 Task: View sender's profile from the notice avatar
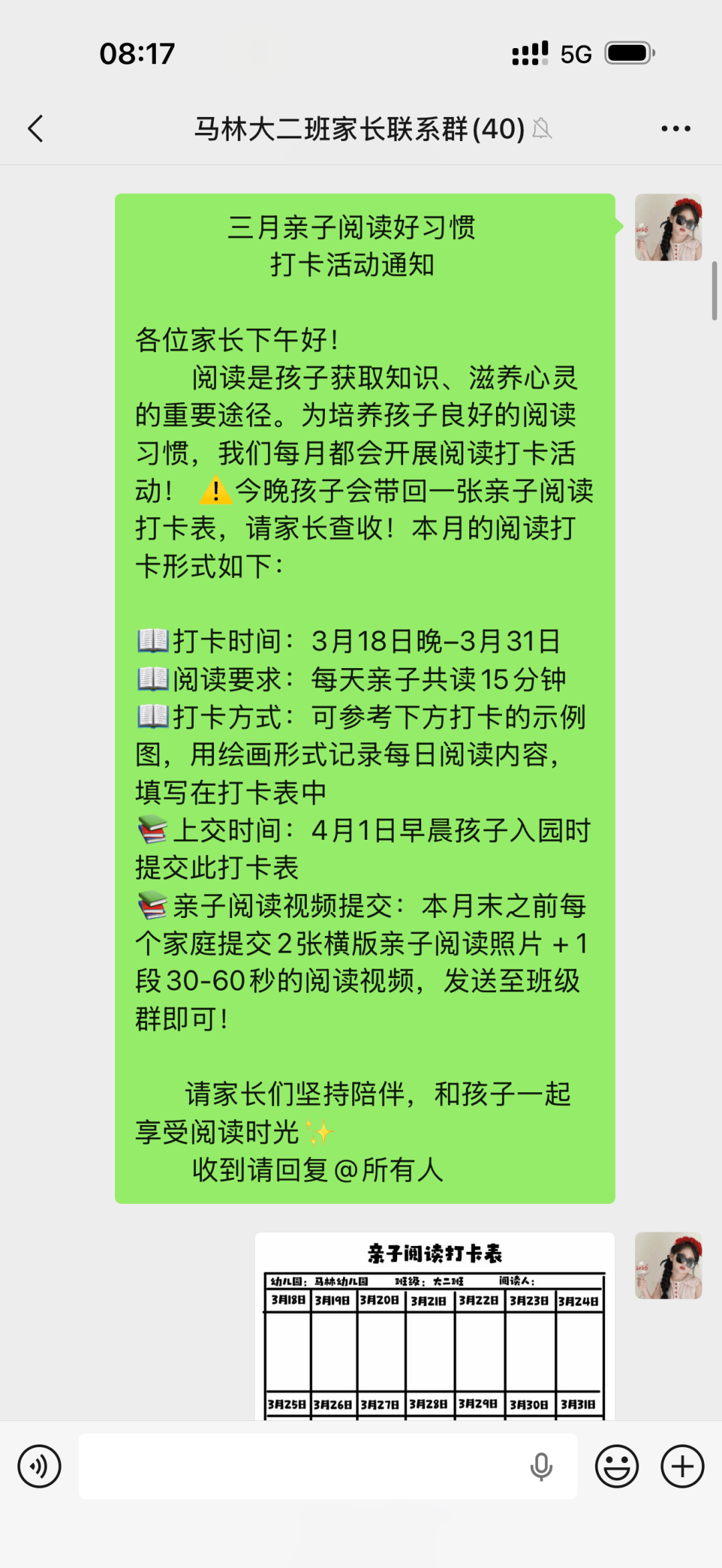(x=668, y=227)
